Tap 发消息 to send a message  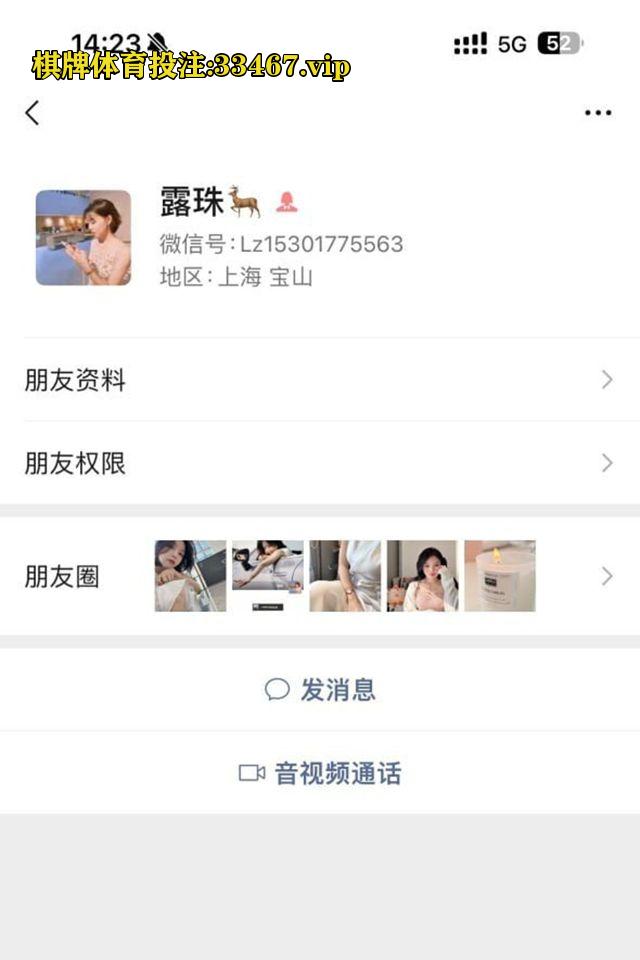pos(320,689)
